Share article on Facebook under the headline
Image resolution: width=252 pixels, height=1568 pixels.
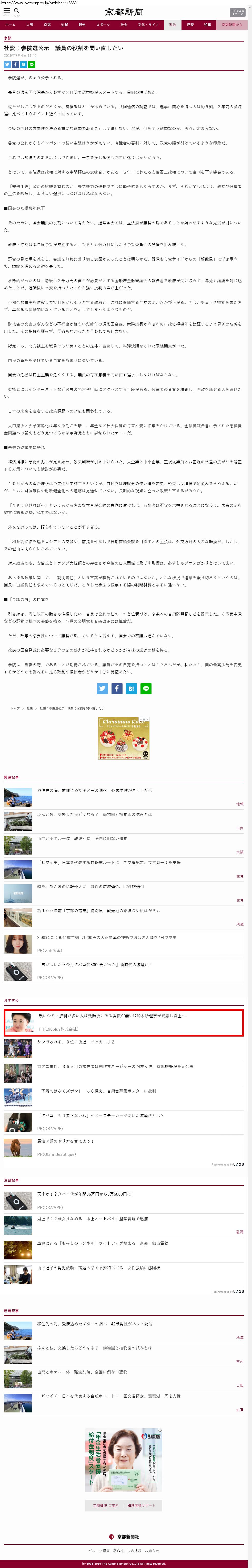tap(15, 64)
